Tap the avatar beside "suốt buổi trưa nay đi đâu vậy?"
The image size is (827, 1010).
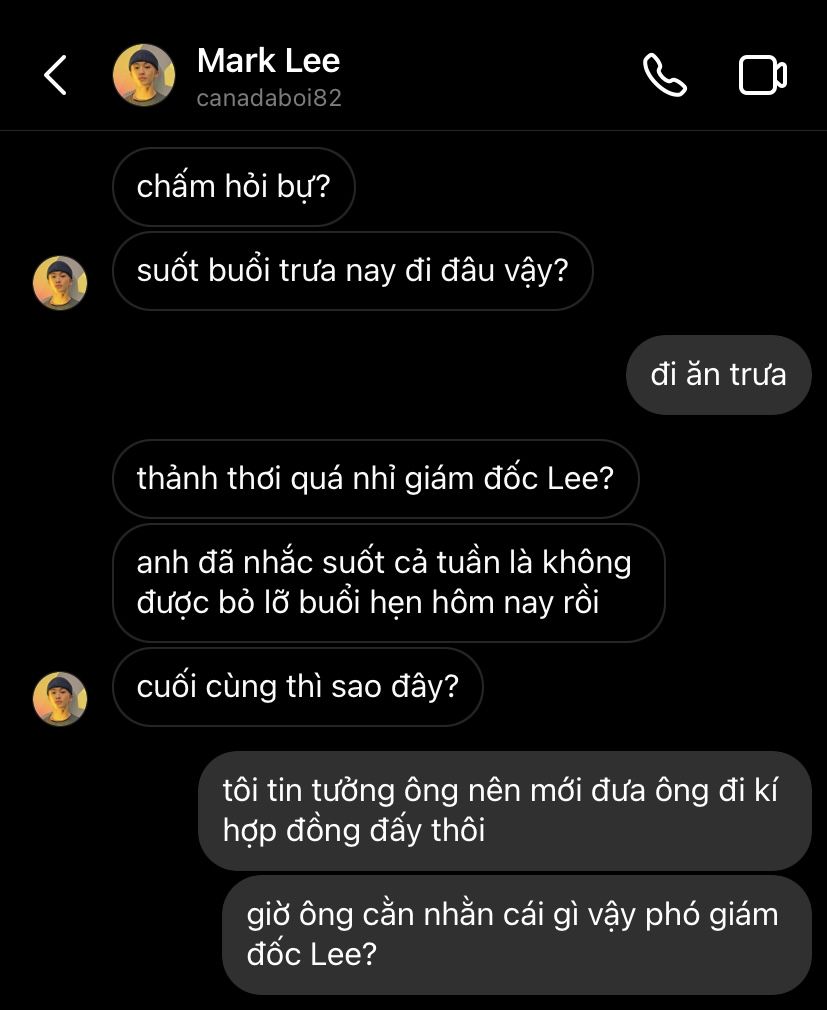click(60, 282)
